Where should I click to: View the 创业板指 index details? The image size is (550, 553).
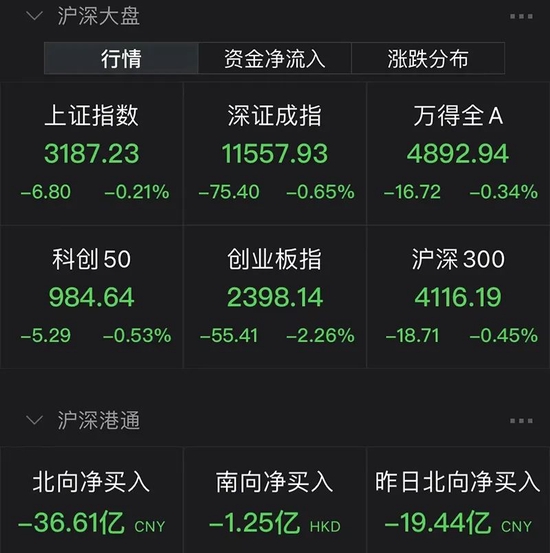click(x=275, y=297)
